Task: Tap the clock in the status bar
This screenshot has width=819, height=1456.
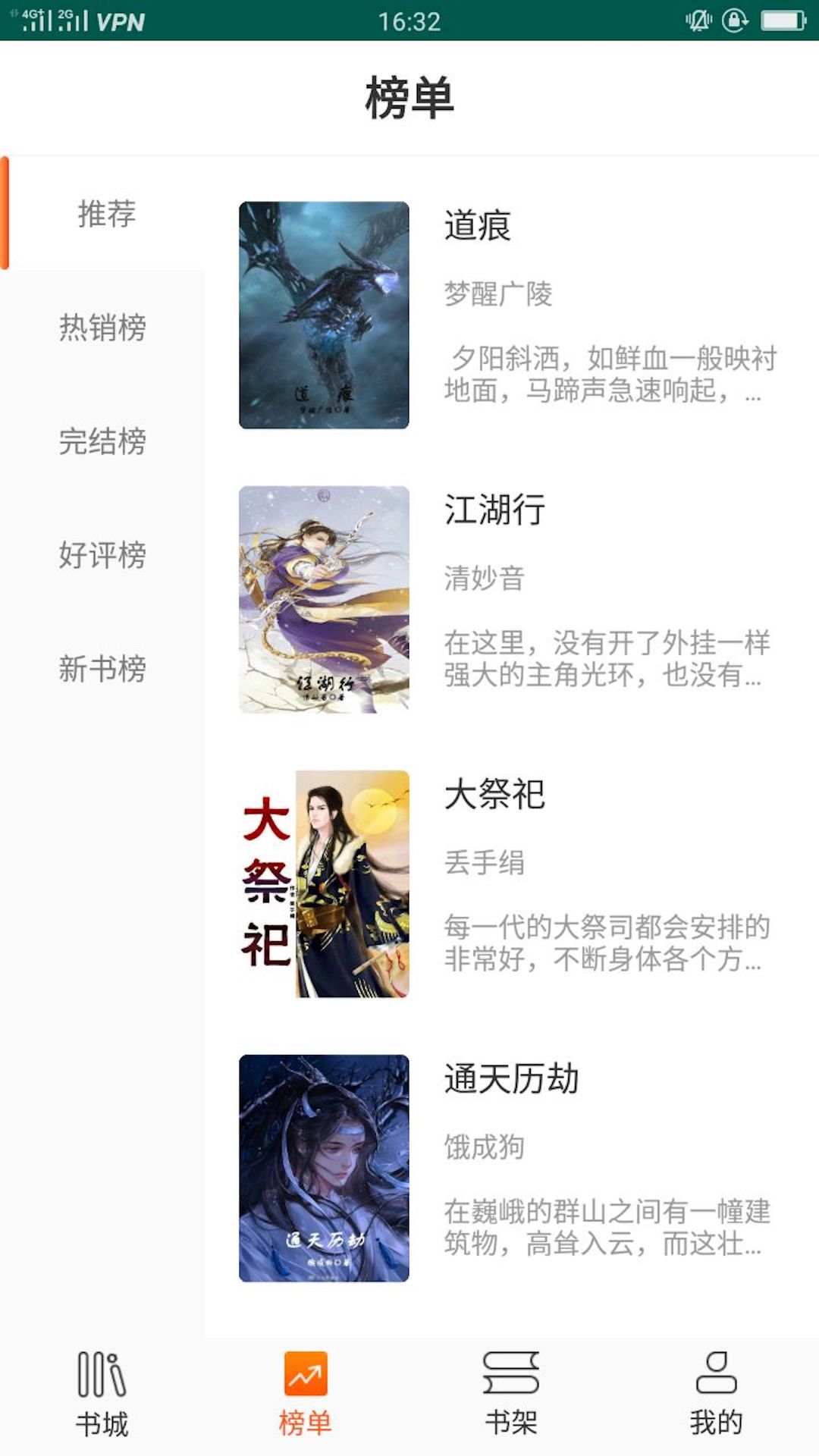Action: click(x=409, y=21)
